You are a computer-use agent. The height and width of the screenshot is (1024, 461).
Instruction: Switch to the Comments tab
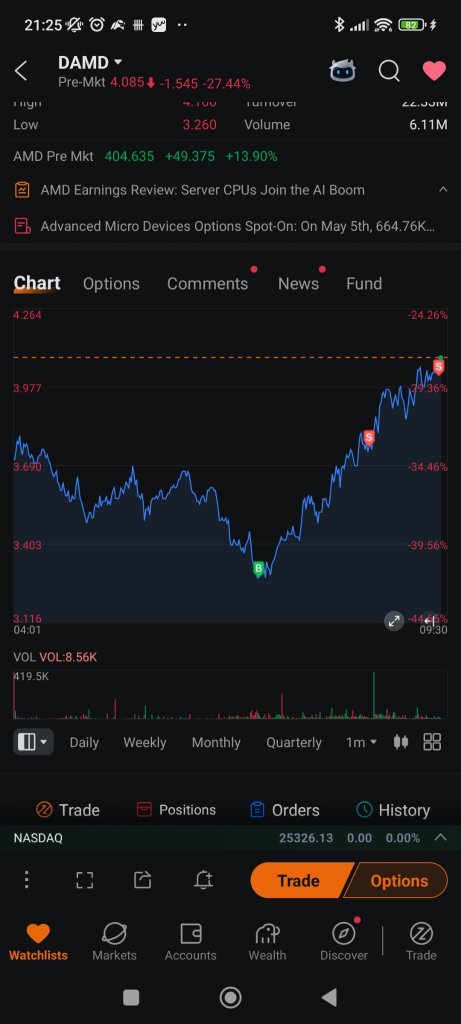tap(208, 283)
